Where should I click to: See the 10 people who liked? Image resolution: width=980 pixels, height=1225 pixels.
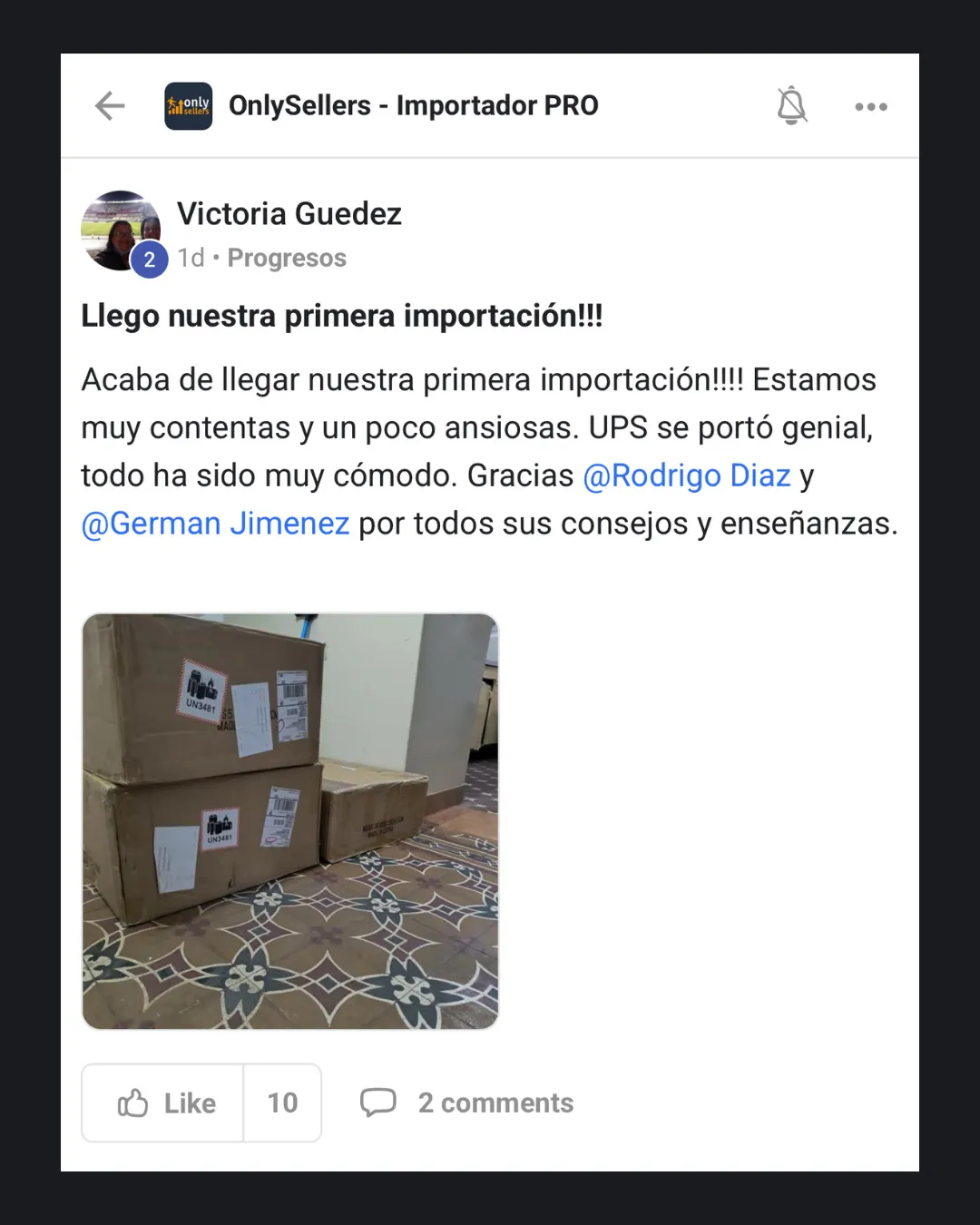coord(282,1103)
